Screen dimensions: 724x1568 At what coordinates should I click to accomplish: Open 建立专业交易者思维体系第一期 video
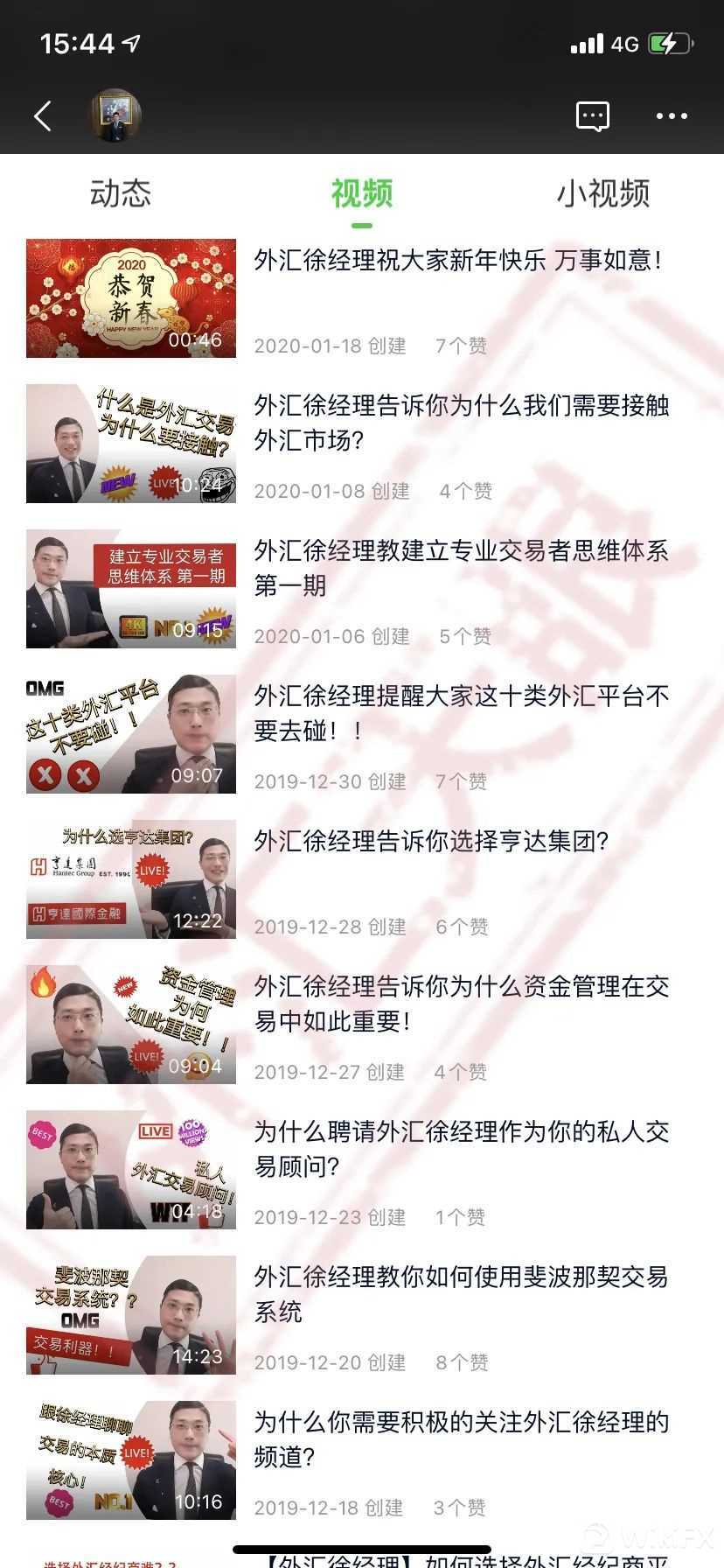131,589
